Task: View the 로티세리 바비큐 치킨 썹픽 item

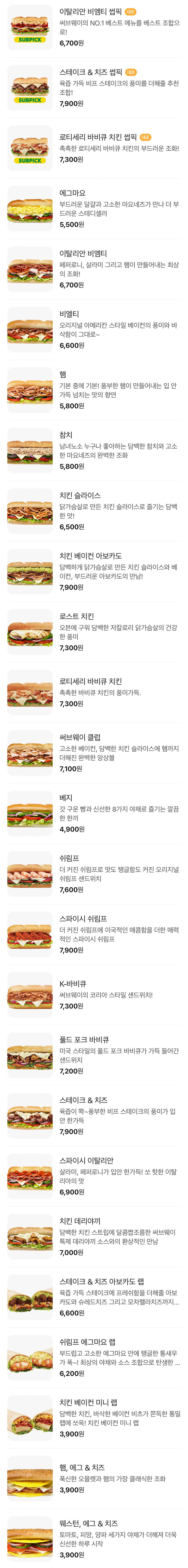Action: [94, 148]
